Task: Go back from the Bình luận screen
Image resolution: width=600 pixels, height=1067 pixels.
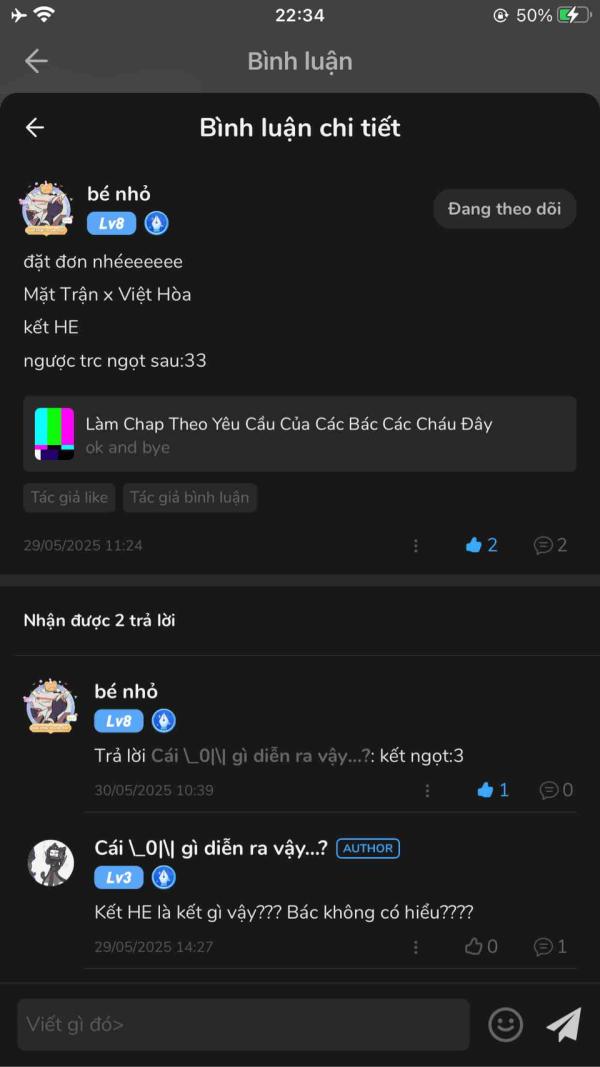Action: (36, 61)
